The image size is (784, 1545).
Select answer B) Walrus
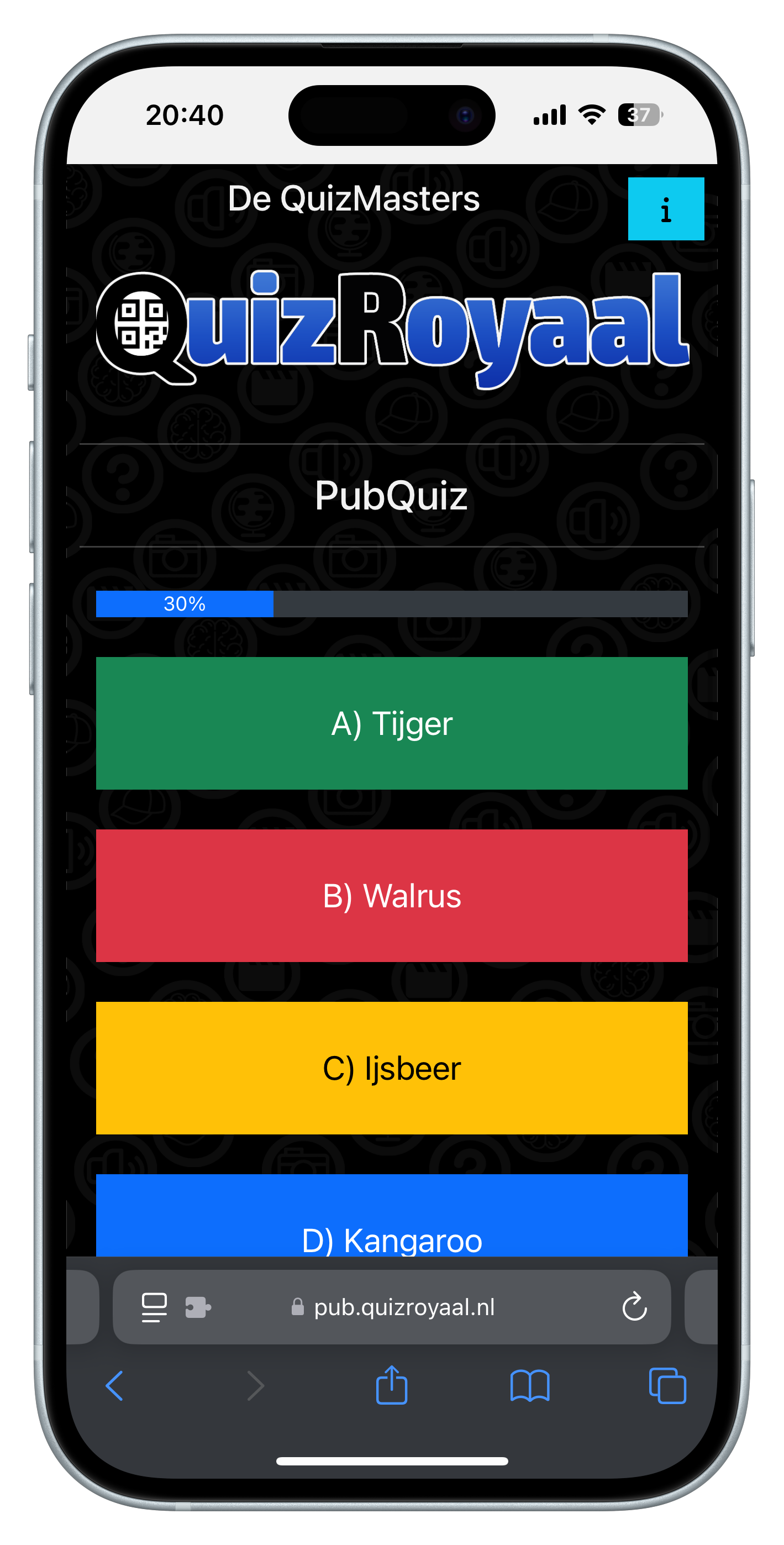[392, 896]
